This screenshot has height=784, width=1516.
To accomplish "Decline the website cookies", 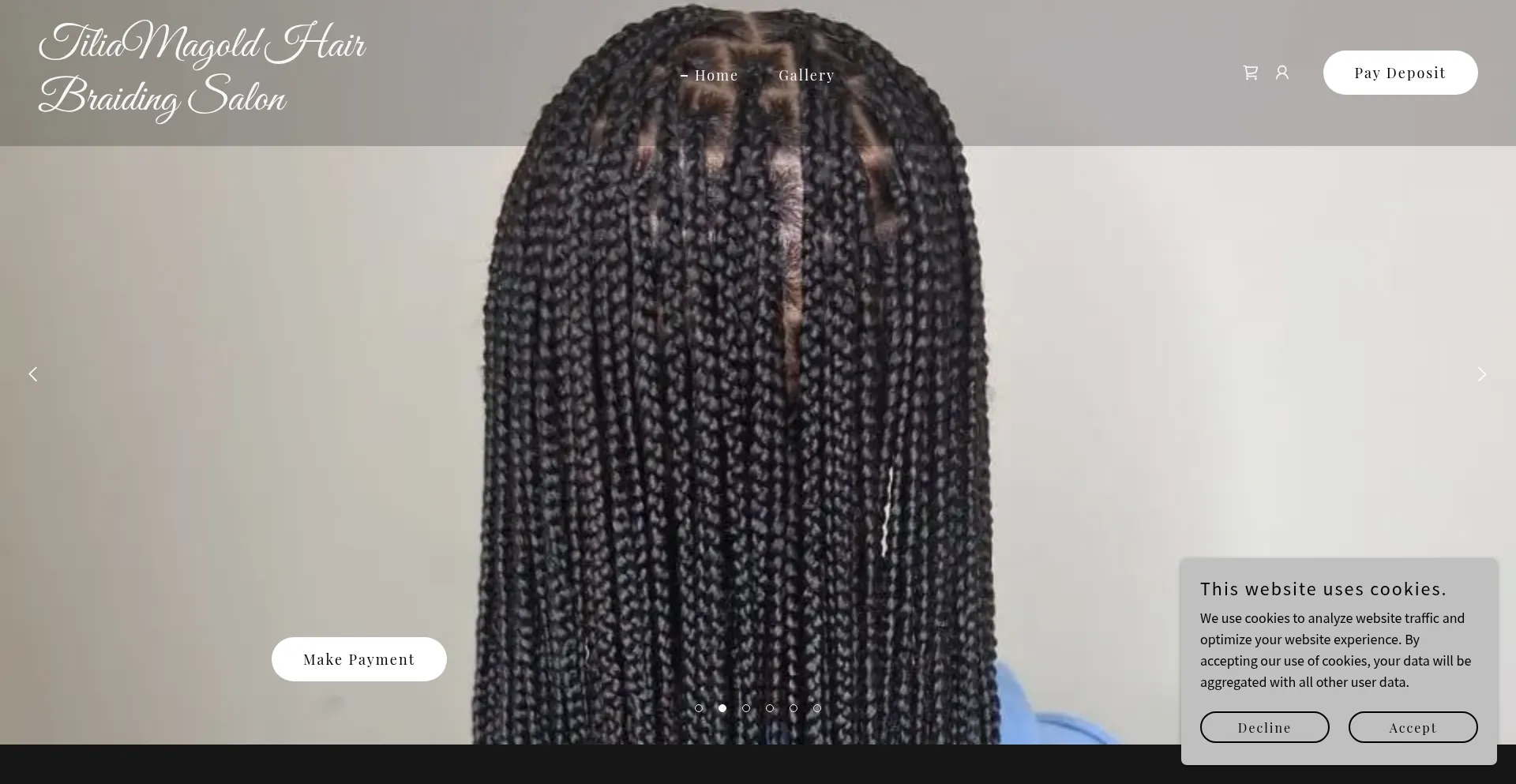I will tap(1264, 727).
